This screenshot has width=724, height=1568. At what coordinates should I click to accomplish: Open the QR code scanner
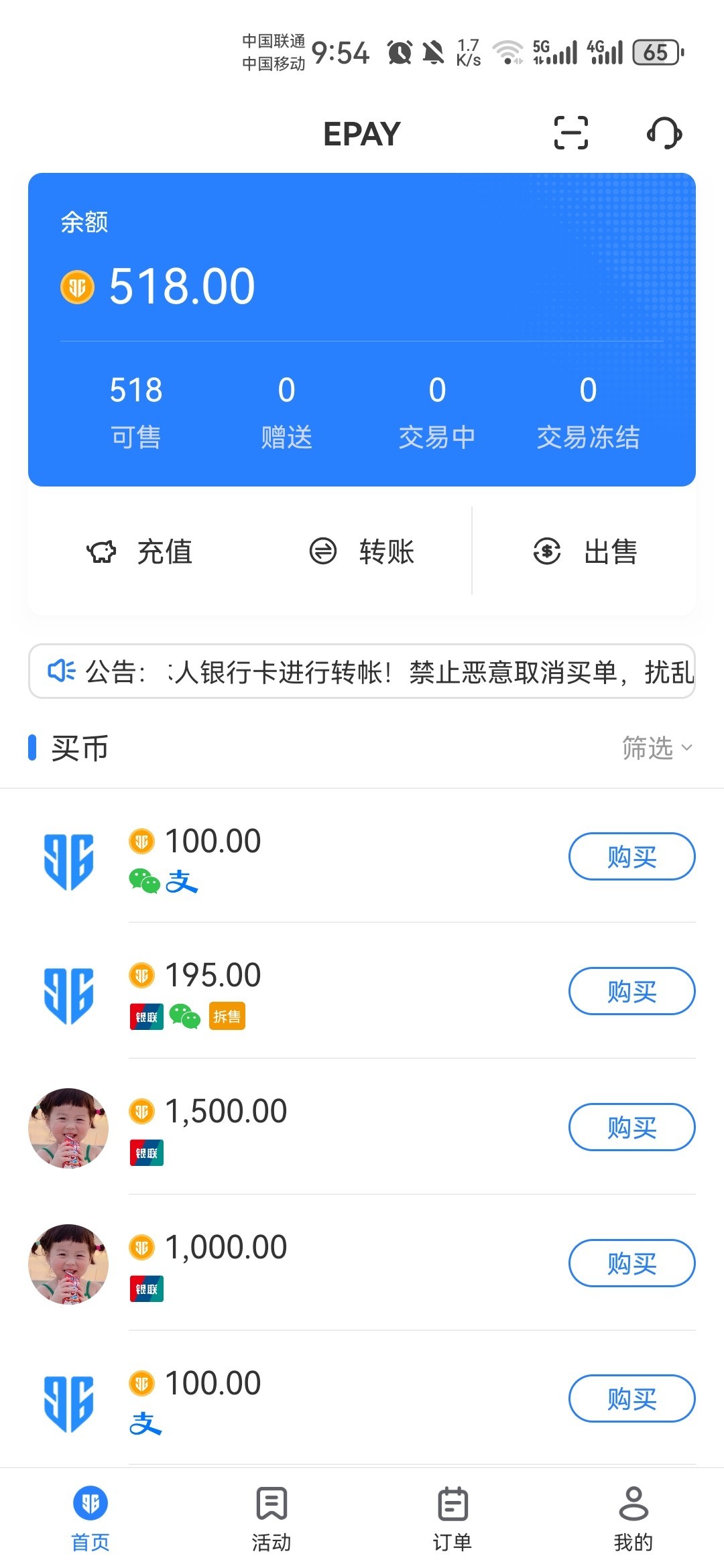tap(570, 133)
